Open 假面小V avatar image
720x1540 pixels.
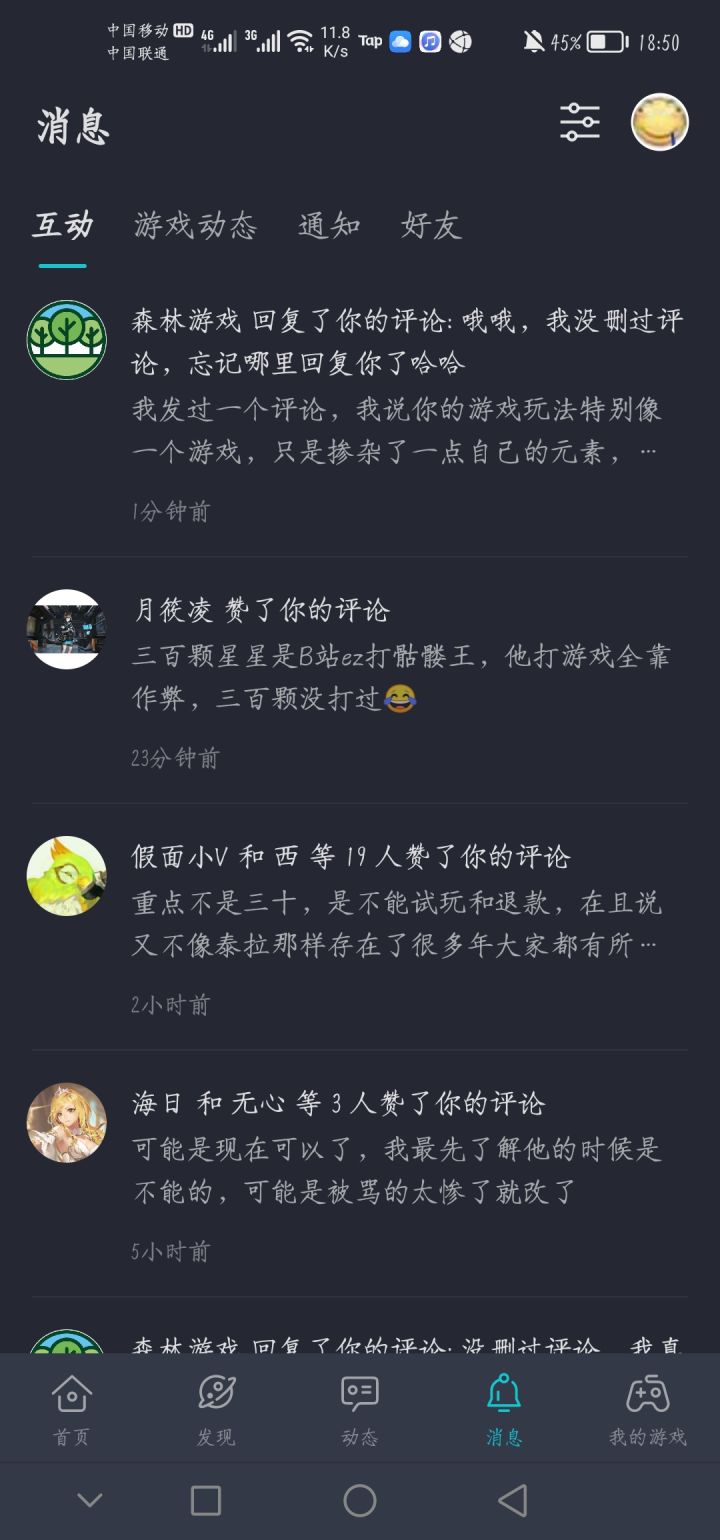(x=65, y=875)
